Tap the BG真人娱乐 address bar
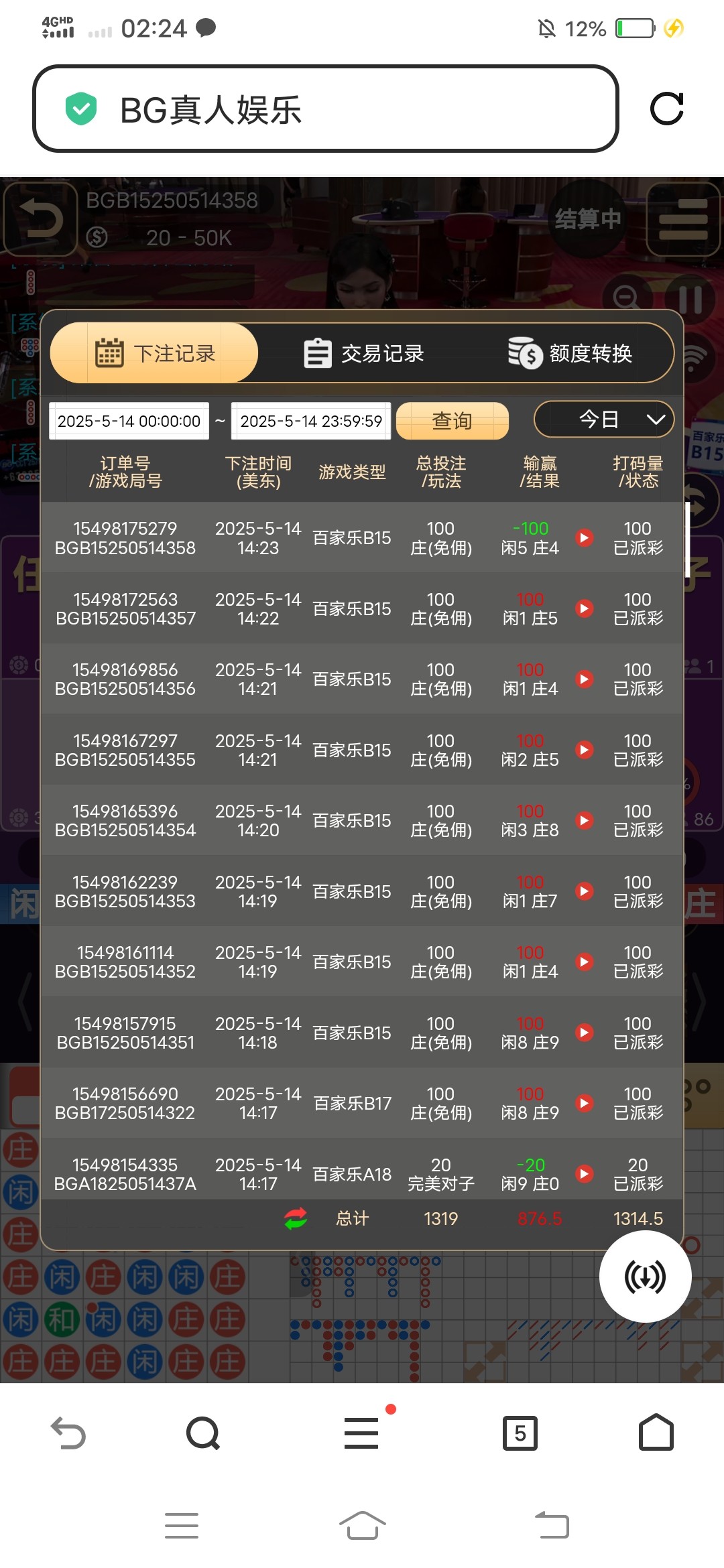 pyautogui.click(x=325, y=109)
